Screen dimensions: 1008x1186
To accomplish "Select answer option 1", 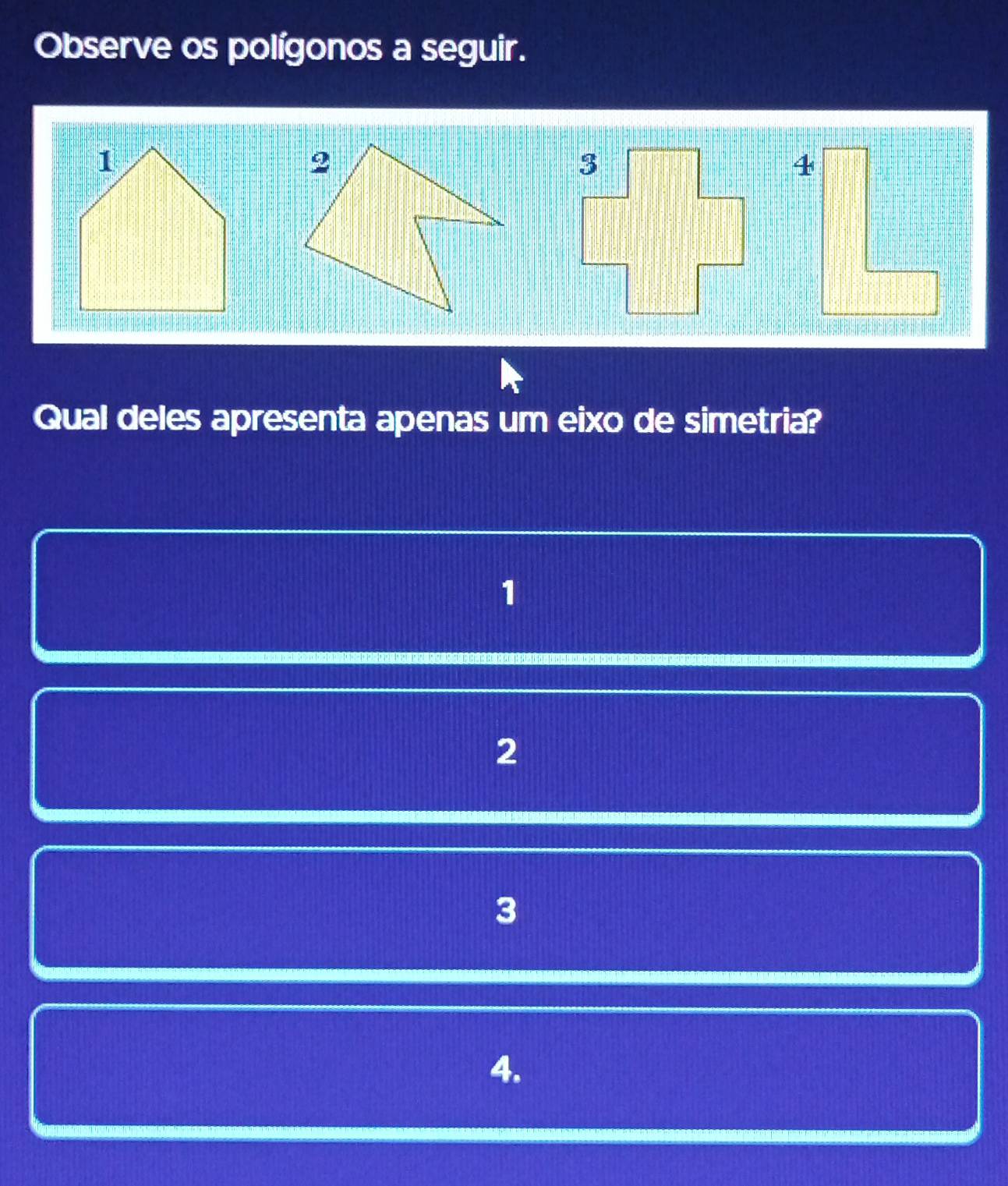I will [507, 594].
